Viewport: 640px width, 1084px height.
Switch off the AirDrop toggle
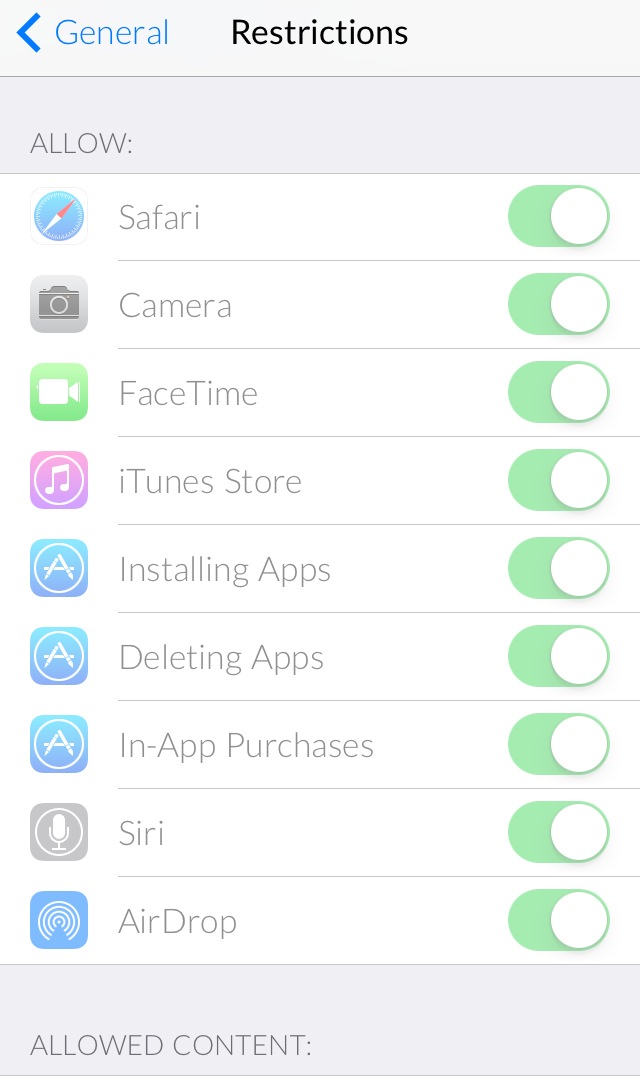click(x=559, y=920)
